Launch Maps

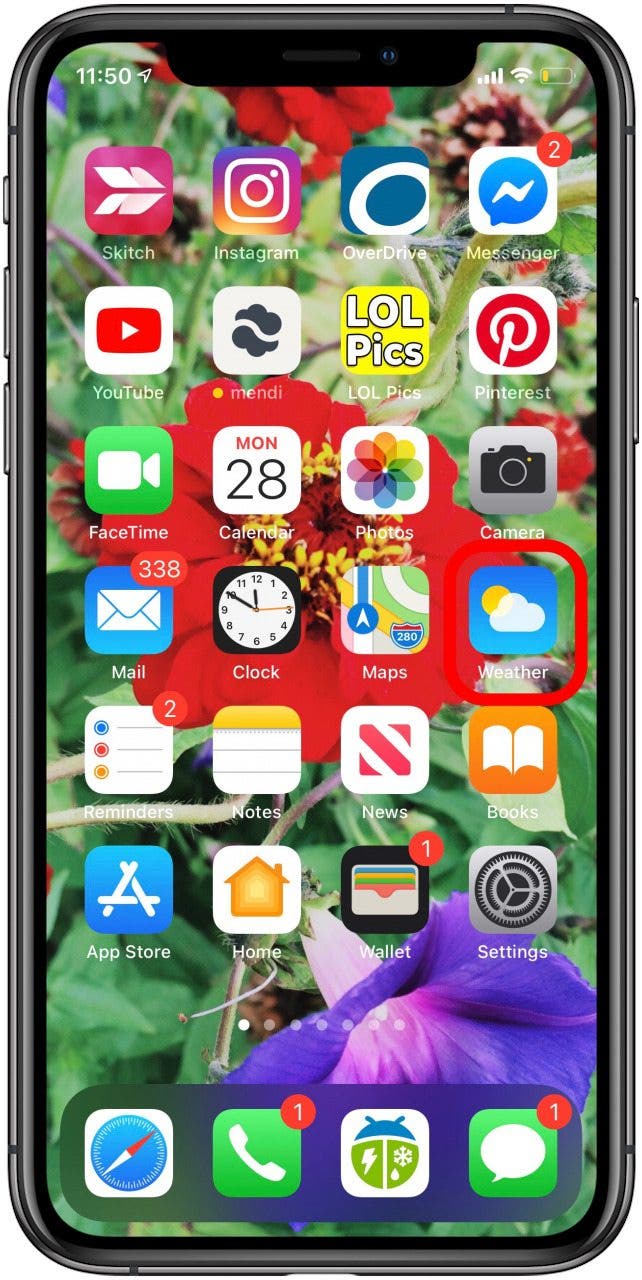pos(385,610)
